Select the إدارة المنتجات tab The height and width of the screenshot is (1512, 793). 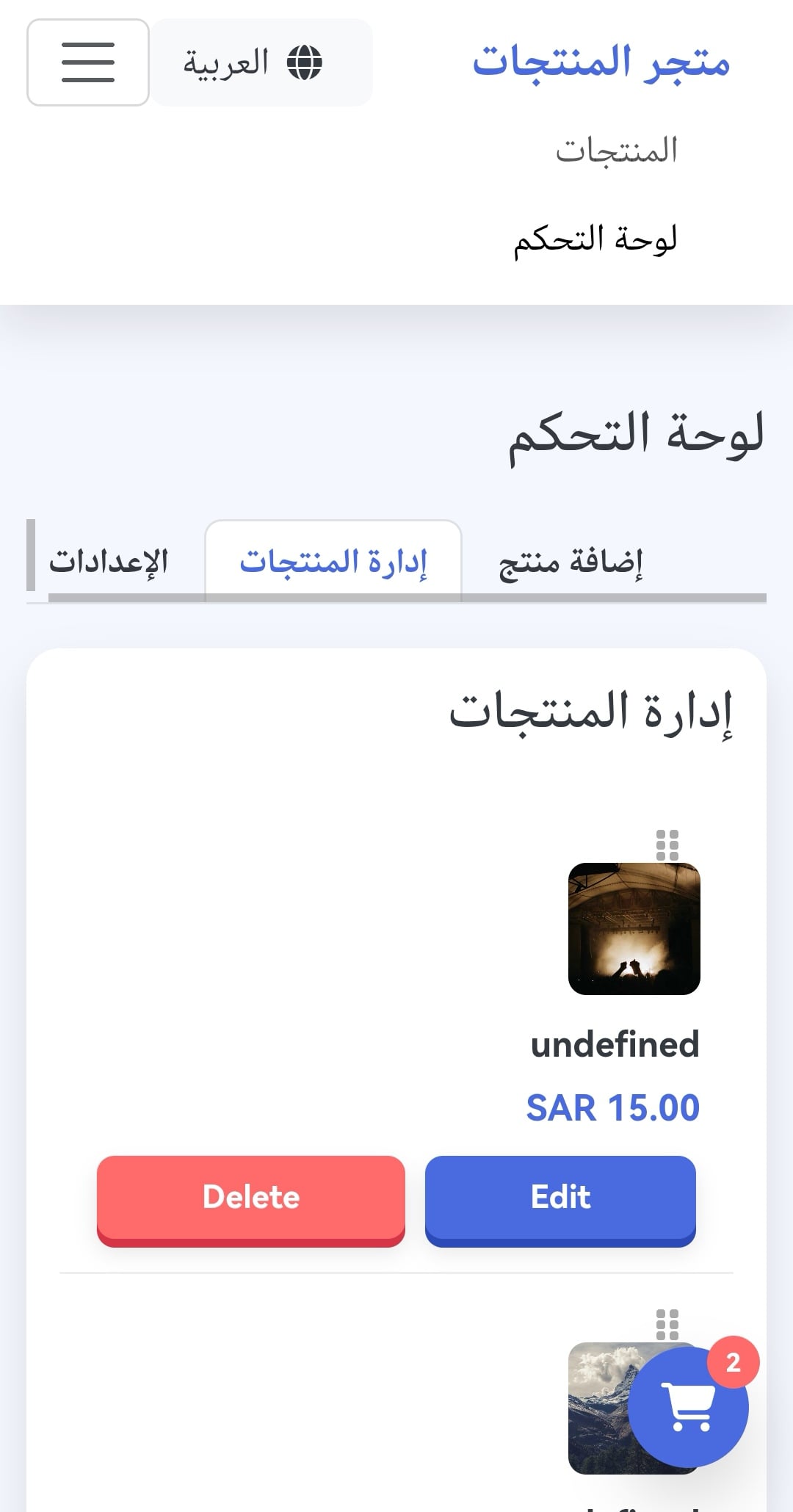coord(333,562)
